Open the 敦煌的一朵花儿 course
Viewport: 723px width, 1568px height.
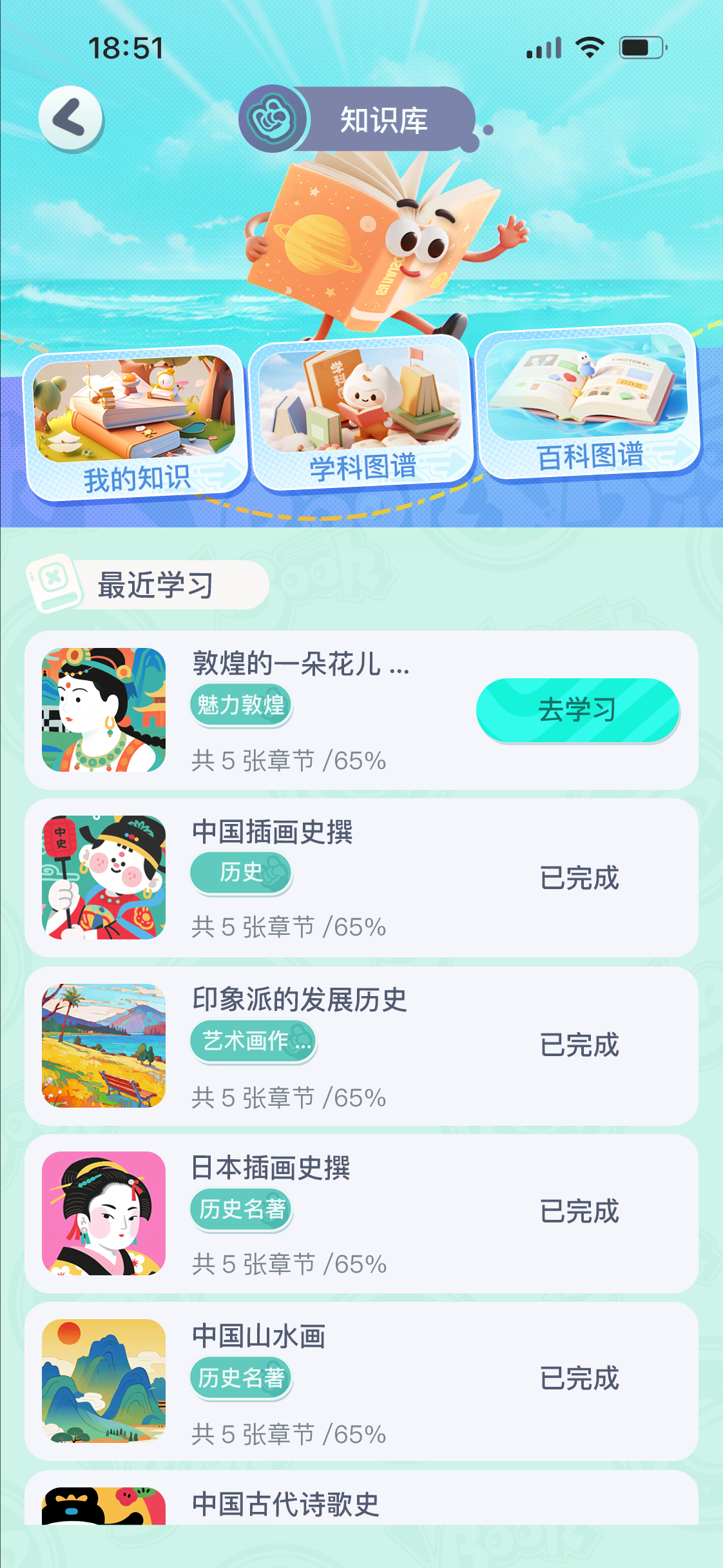click(300, 664)
